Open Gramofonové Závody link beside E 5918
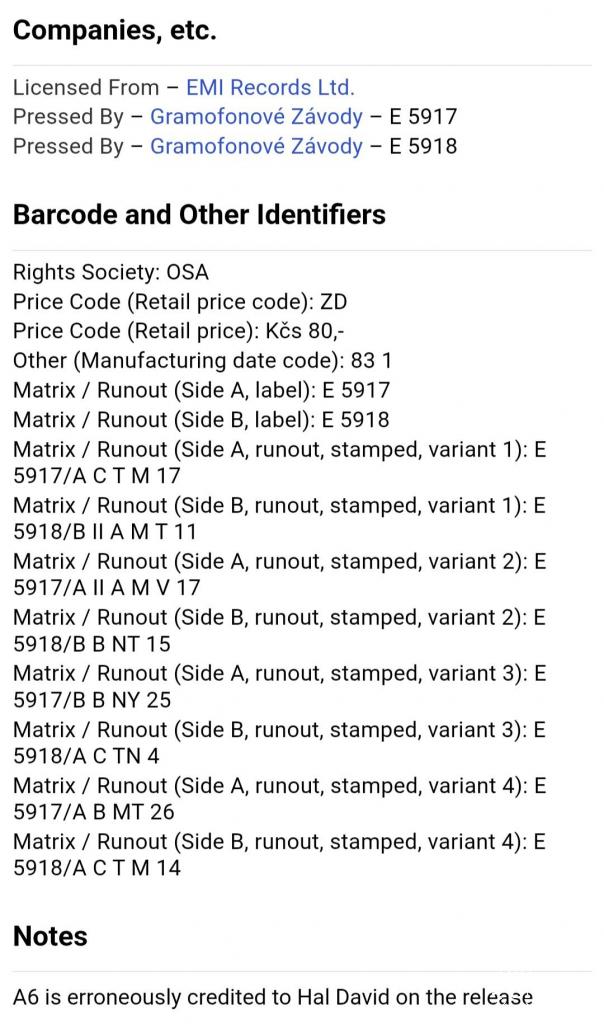 click(x=256, y=146)
